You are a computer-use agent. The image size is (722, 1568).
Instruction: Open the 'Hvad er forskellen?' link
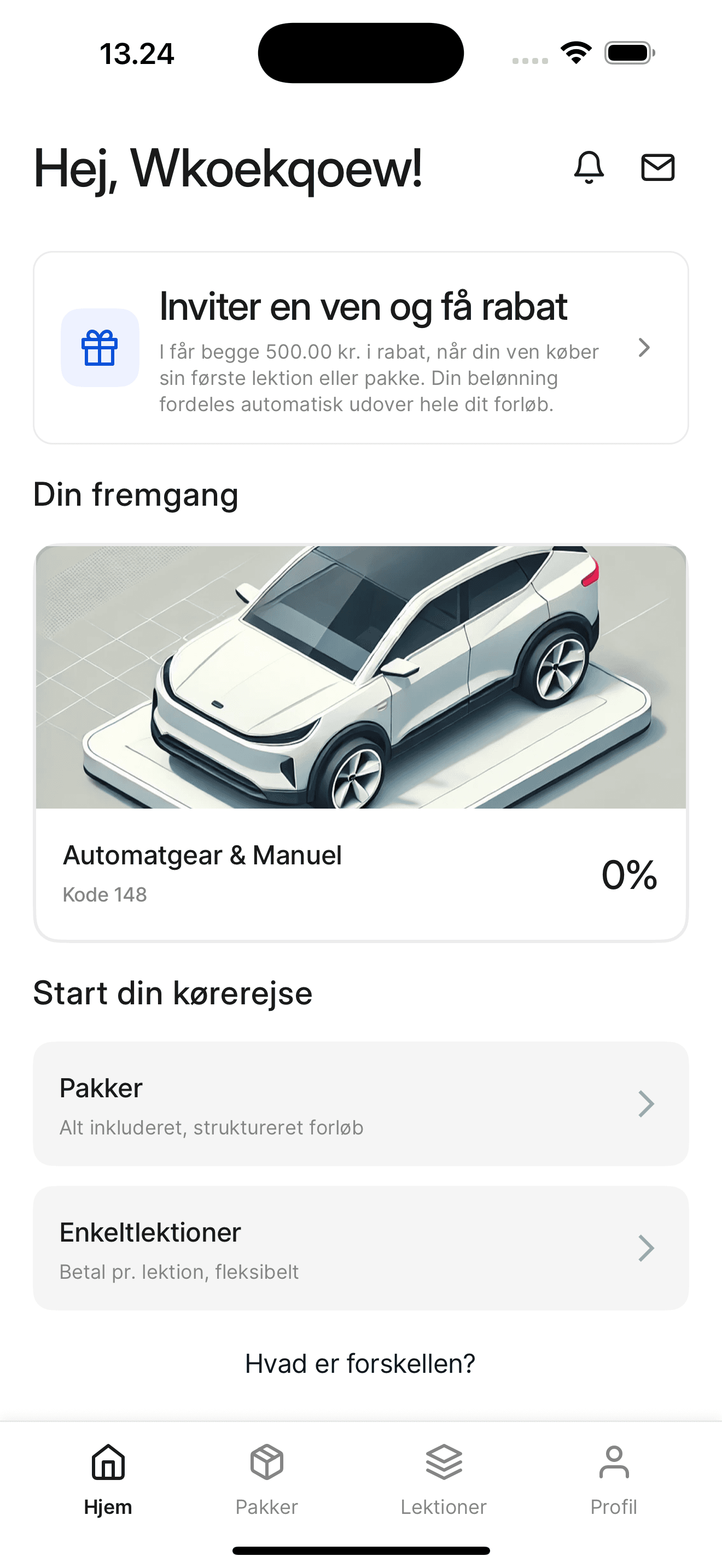(x=360, y=1364)
